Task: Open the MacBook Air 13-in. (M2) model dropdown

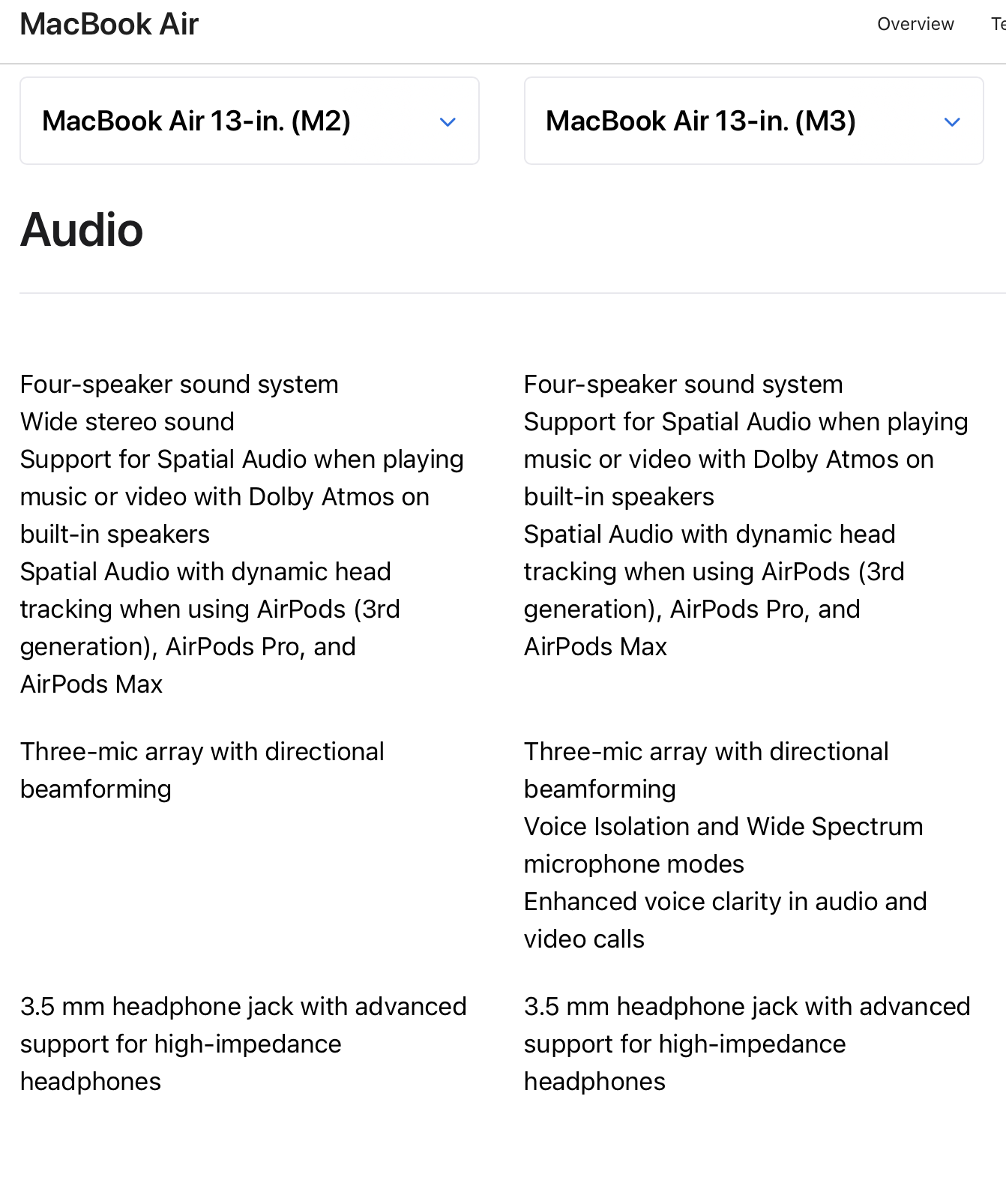Action: pyautogui.click(x=249, y=121)
